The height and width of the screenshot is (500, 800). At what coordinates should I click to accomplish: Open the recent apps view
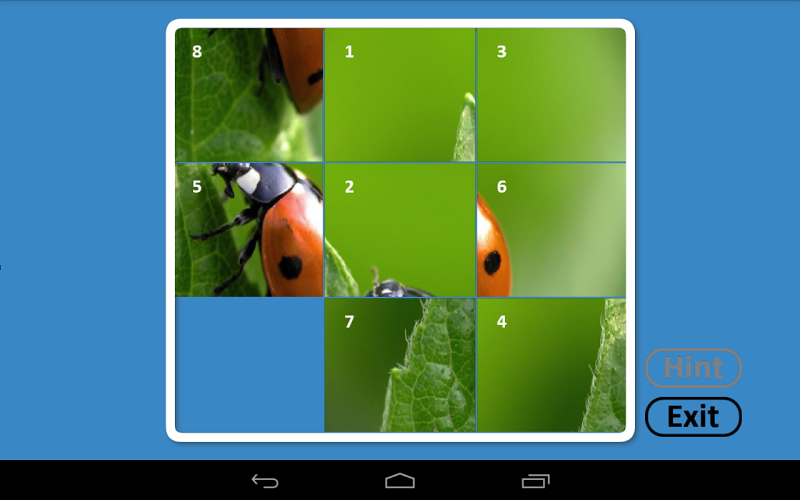tap(536, 481)
